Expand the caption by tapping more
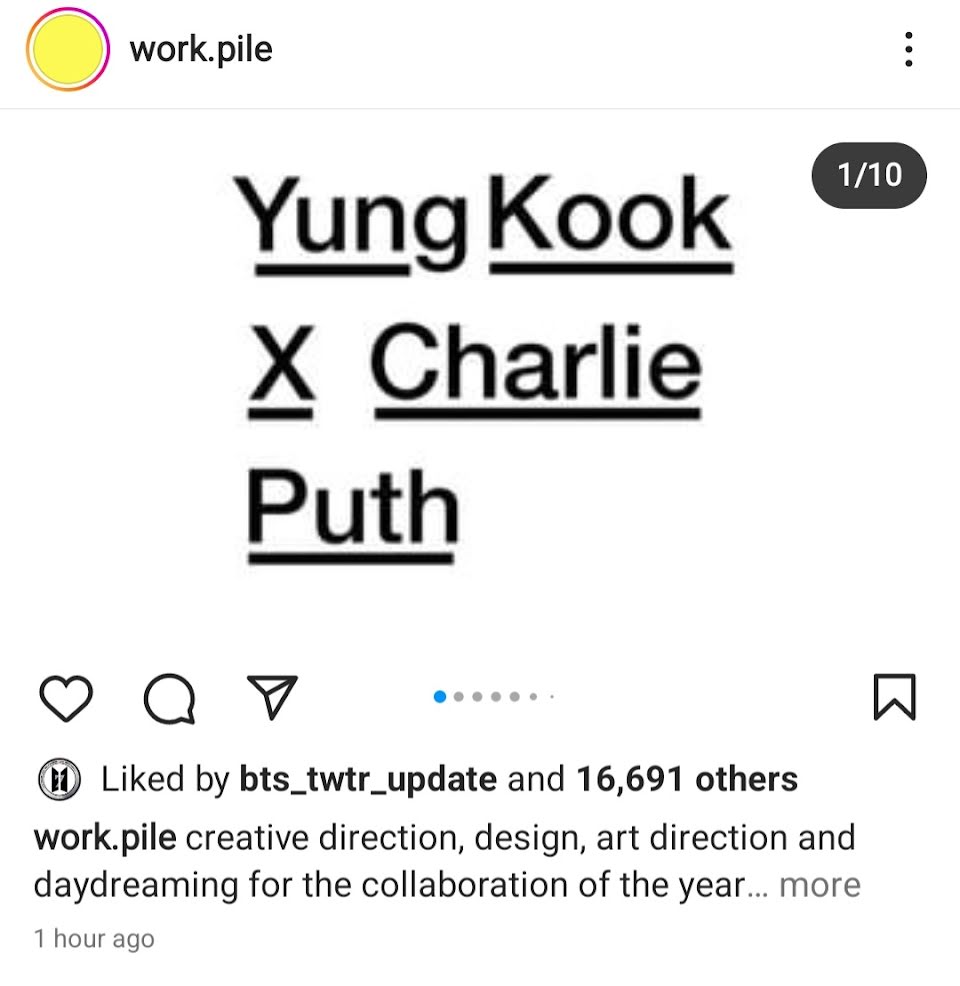The width and height of the screenshot is (960, 986). pos(820,885)
